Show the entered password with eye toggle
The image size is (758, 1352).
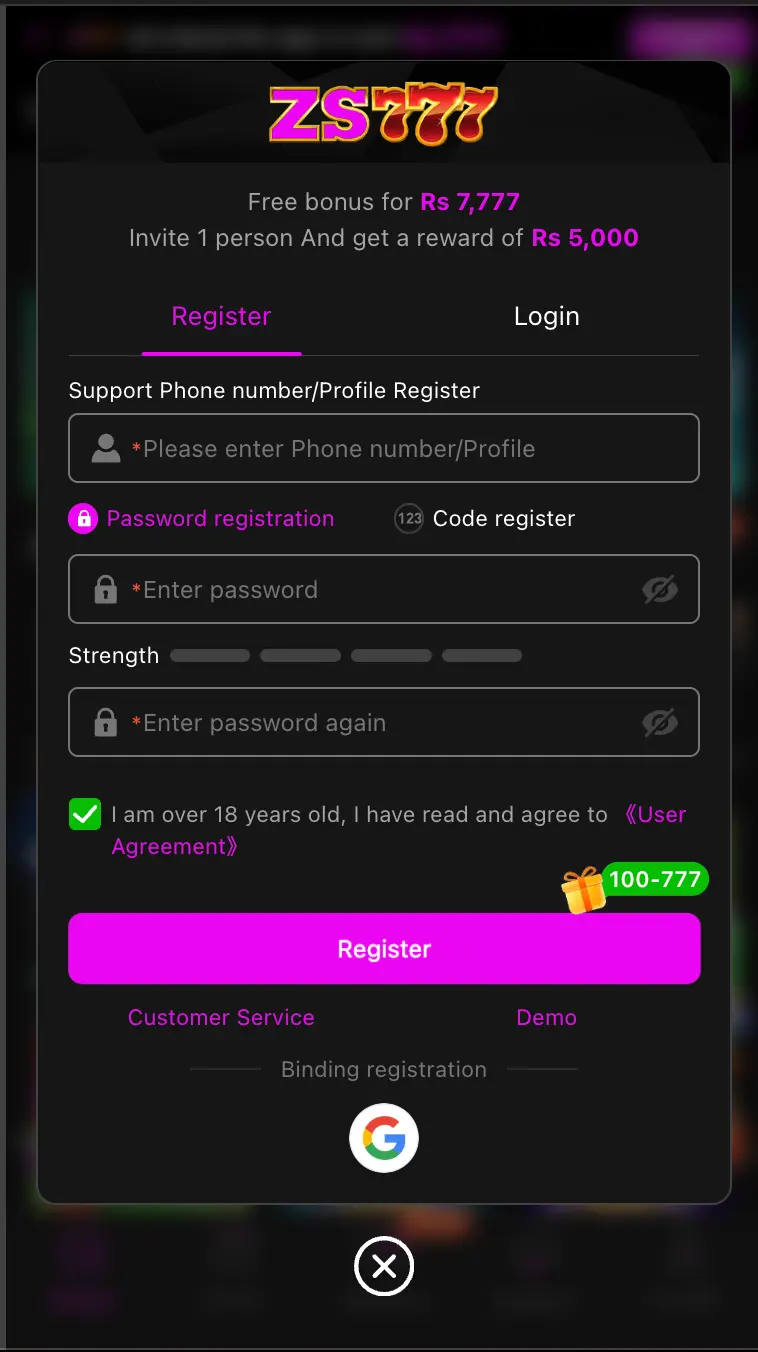click(x=661, y=589)
